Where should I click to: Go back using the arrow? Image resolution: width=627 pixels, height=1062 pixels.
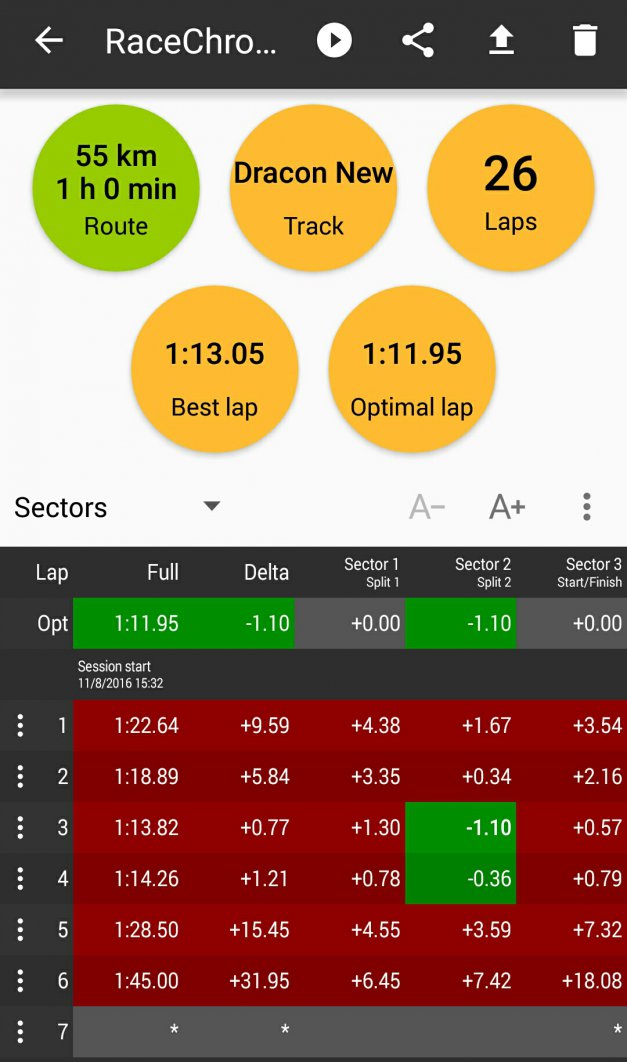coord(49,41)
